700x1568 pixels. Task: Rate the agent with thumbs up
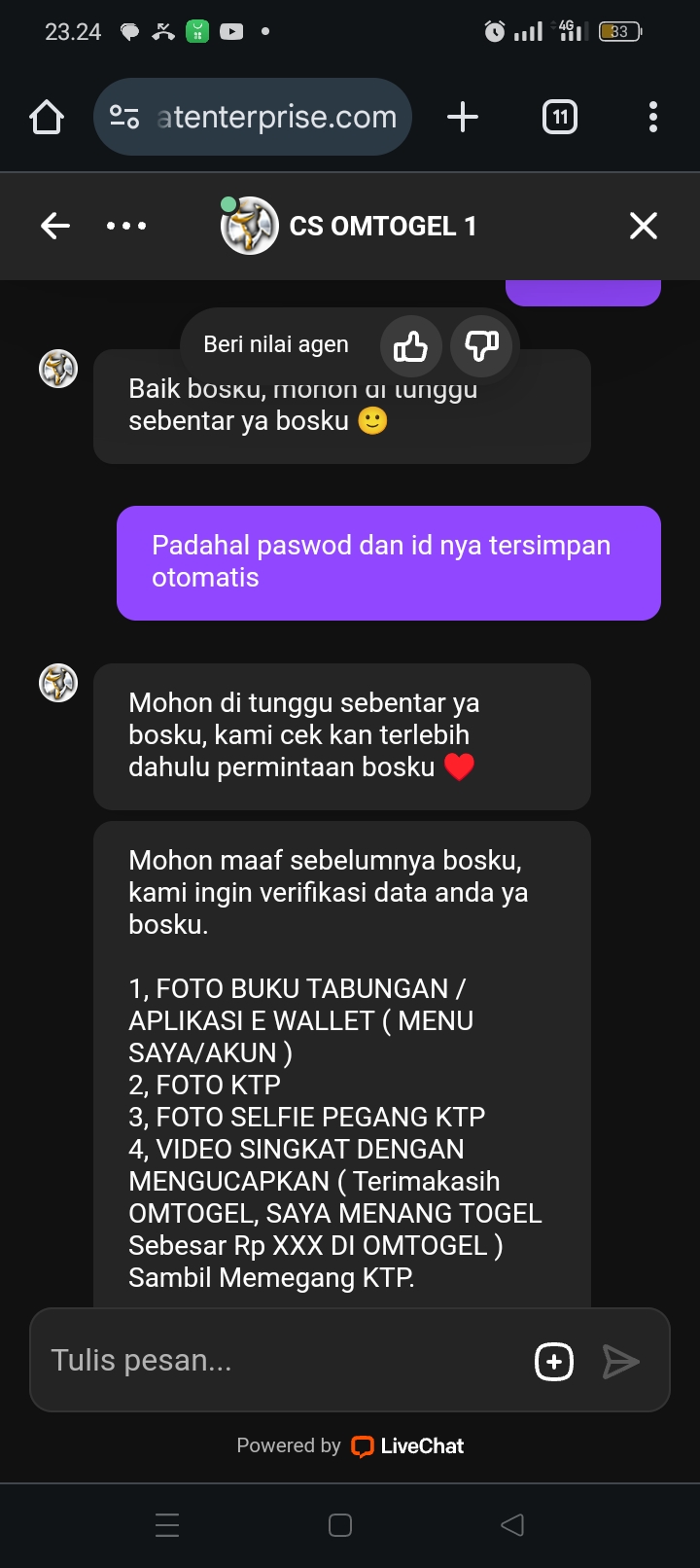pos(410,345)
